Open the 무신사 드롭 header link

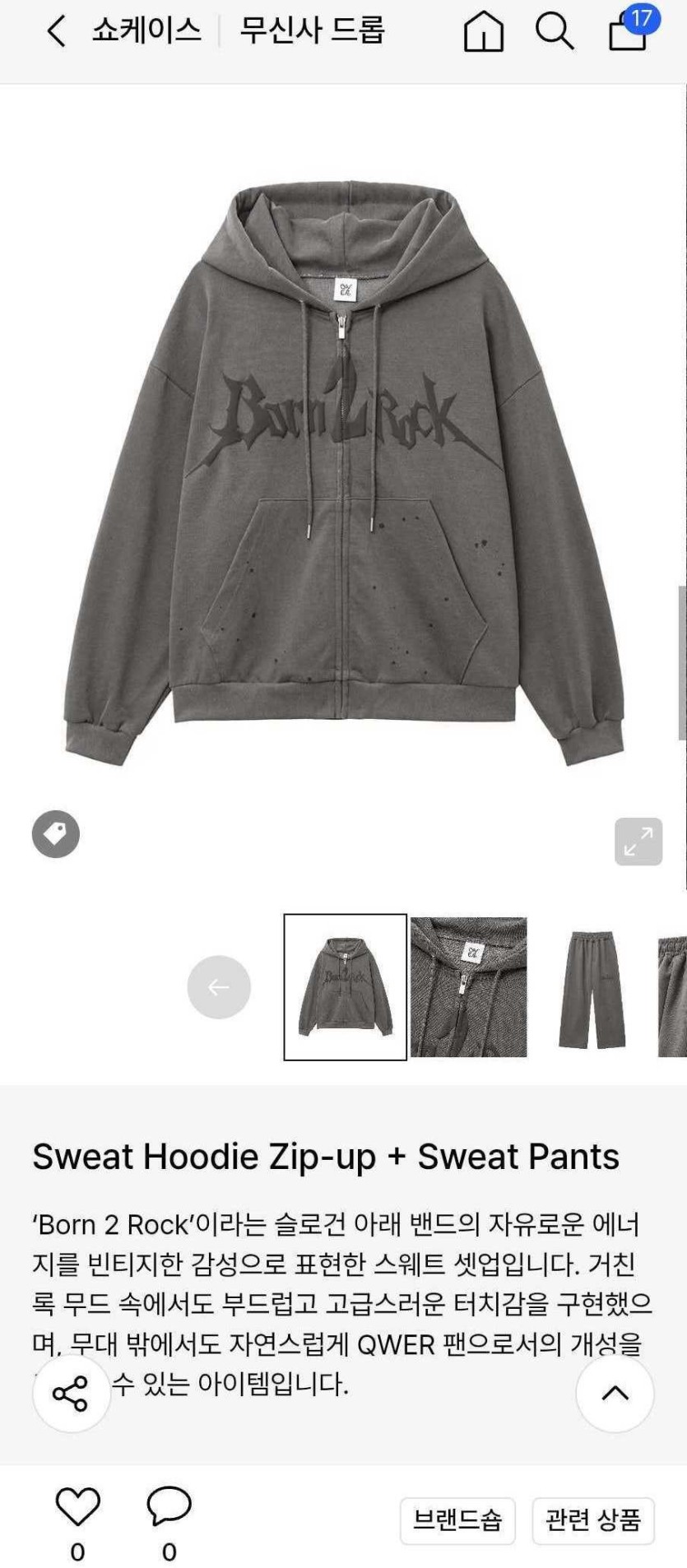coord(312,31)
